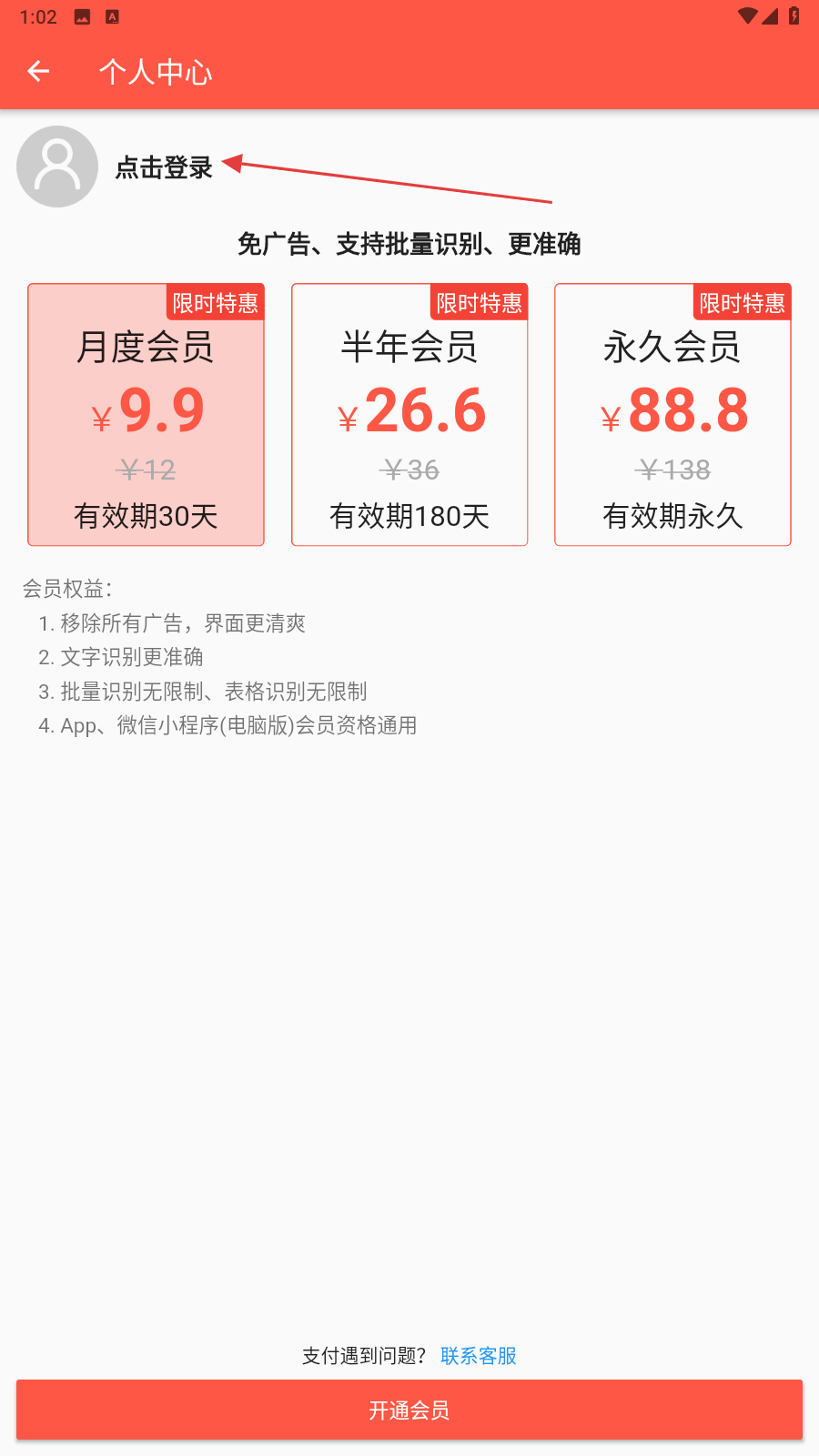The width and height of the screenshot is (819, 1456).
Task: Select the 月度会员 ¥9.9 plan
Action: coord(146,415)
